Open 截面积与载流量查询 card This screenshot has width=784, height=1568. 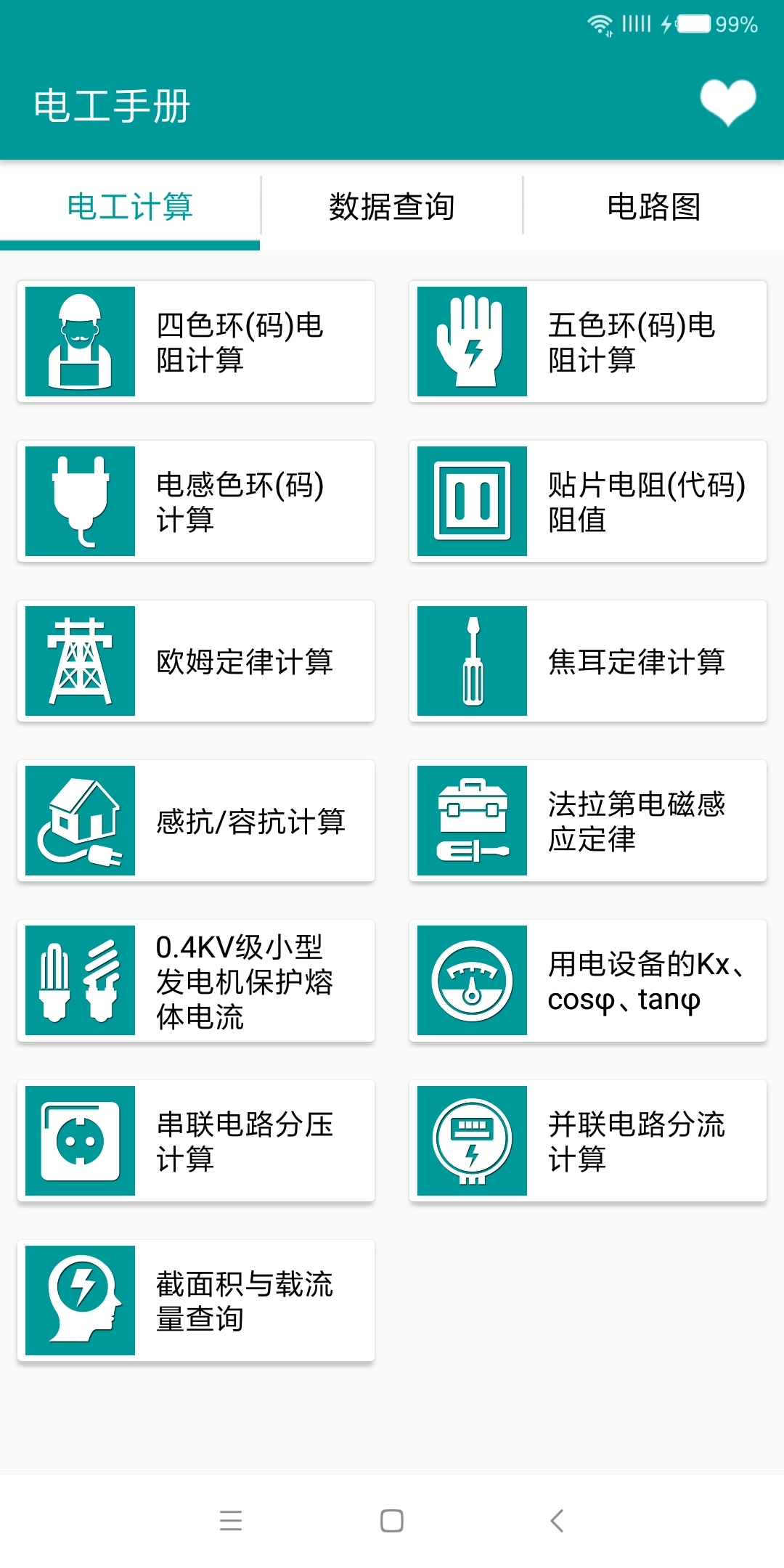(x=196, y=1301)
